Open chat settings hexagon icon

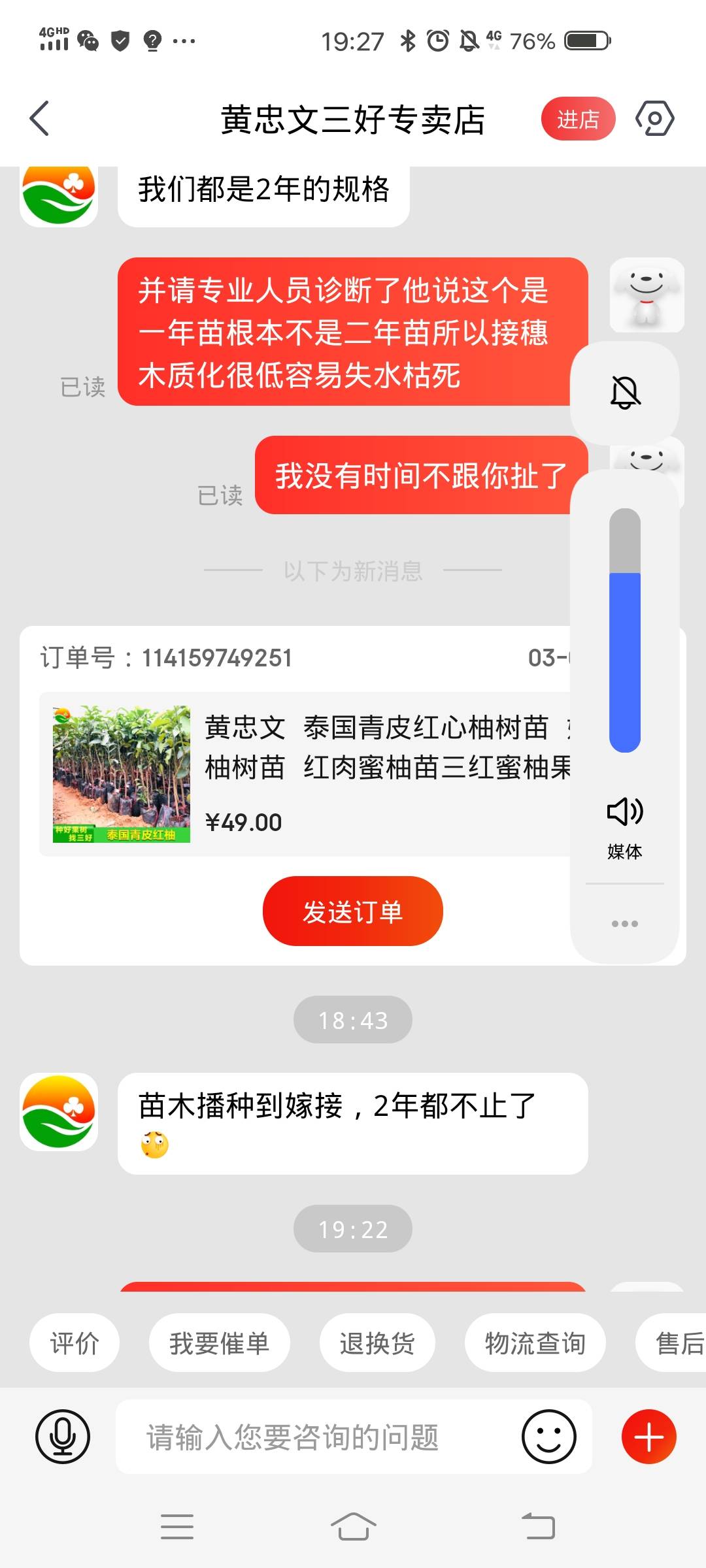pos(654,119)
